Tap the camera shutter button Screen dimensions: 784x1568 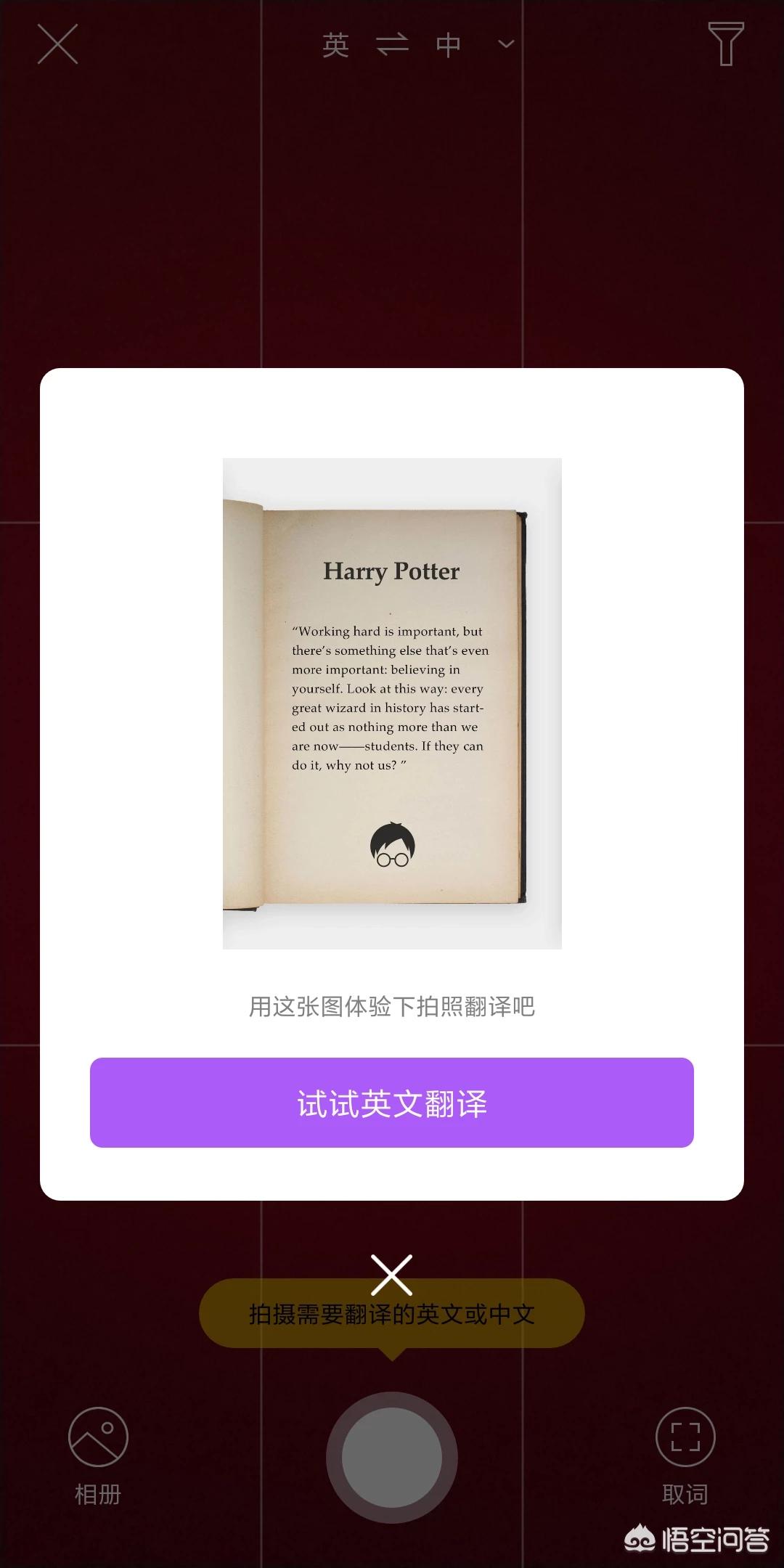[x=392, y=1458]
